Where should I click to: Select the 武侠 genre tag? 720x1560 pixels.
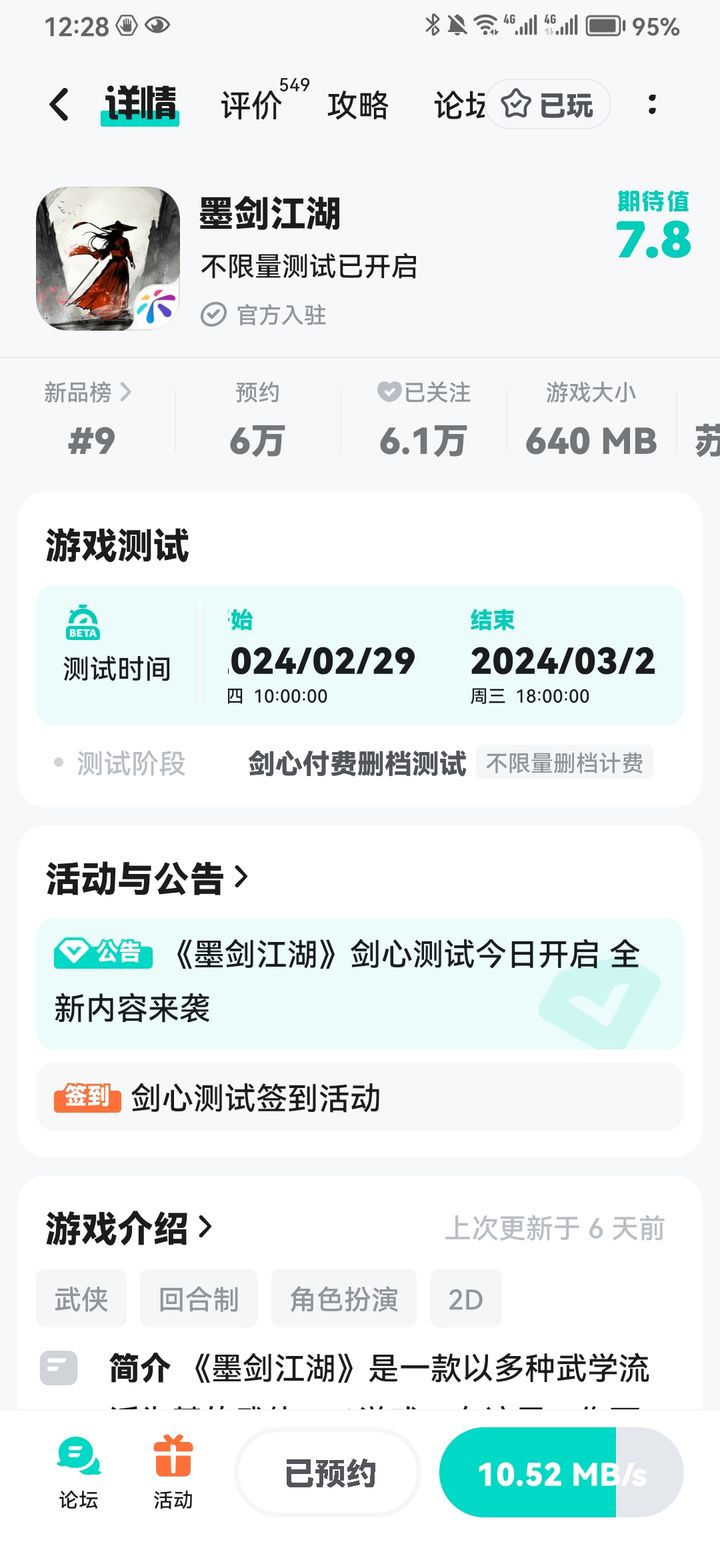pyautogui.click(x=81, y=1297)
